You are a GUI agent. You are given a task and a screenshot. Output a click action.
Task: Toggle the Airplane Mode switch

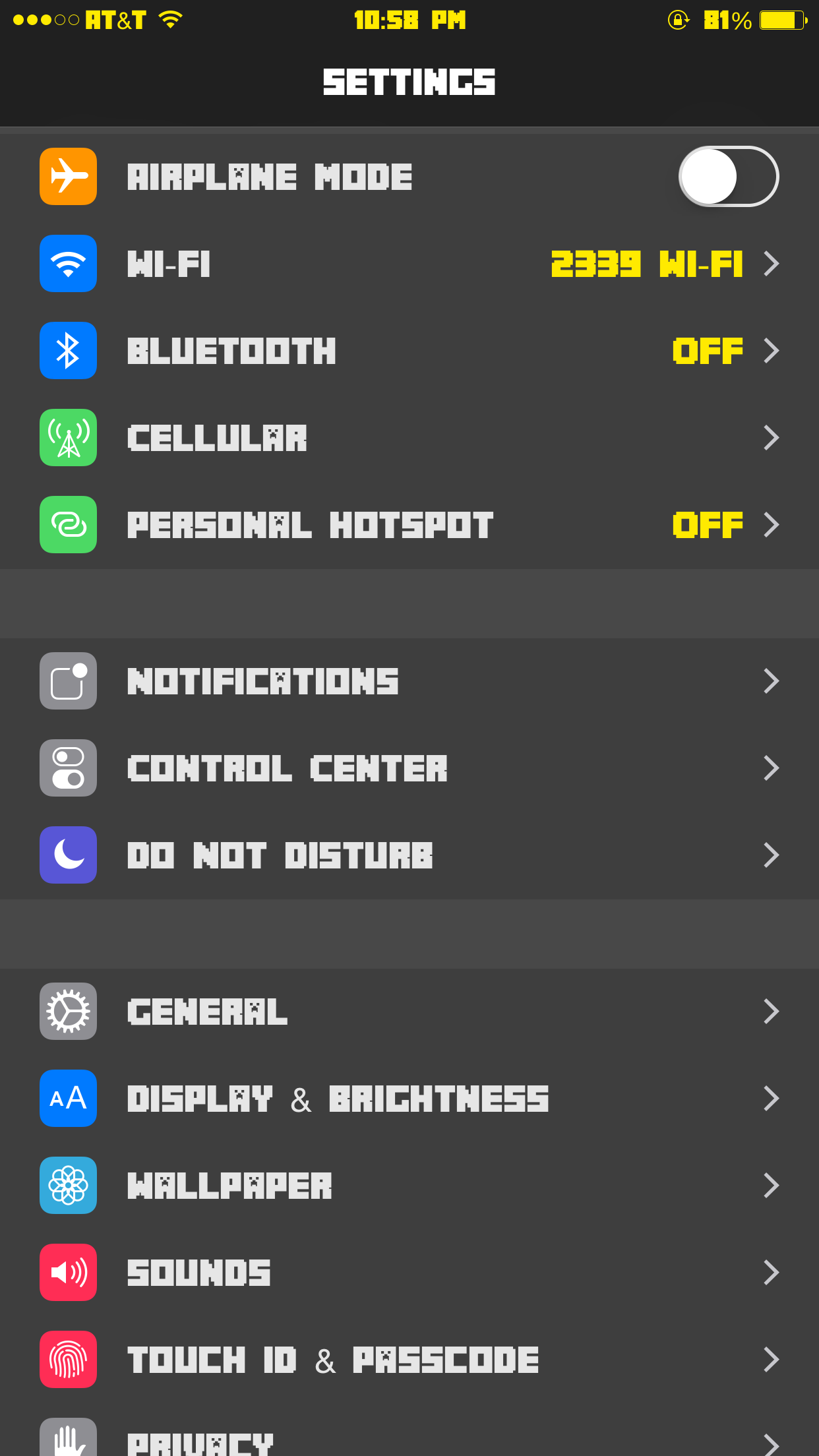pyautogui.click(x=728, y=177)
